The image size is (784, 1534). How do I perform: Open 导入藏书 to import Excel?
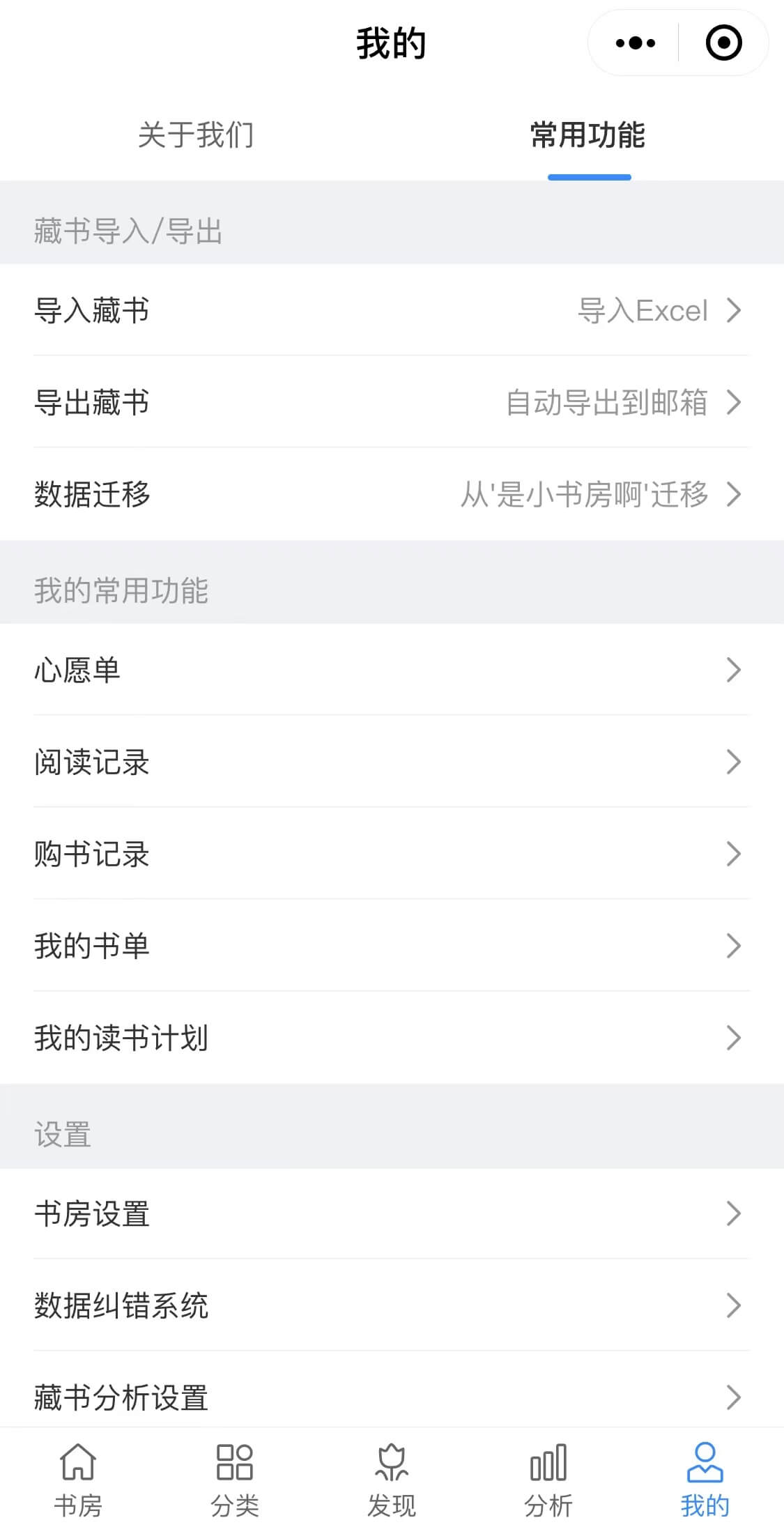tap(392, 310)
